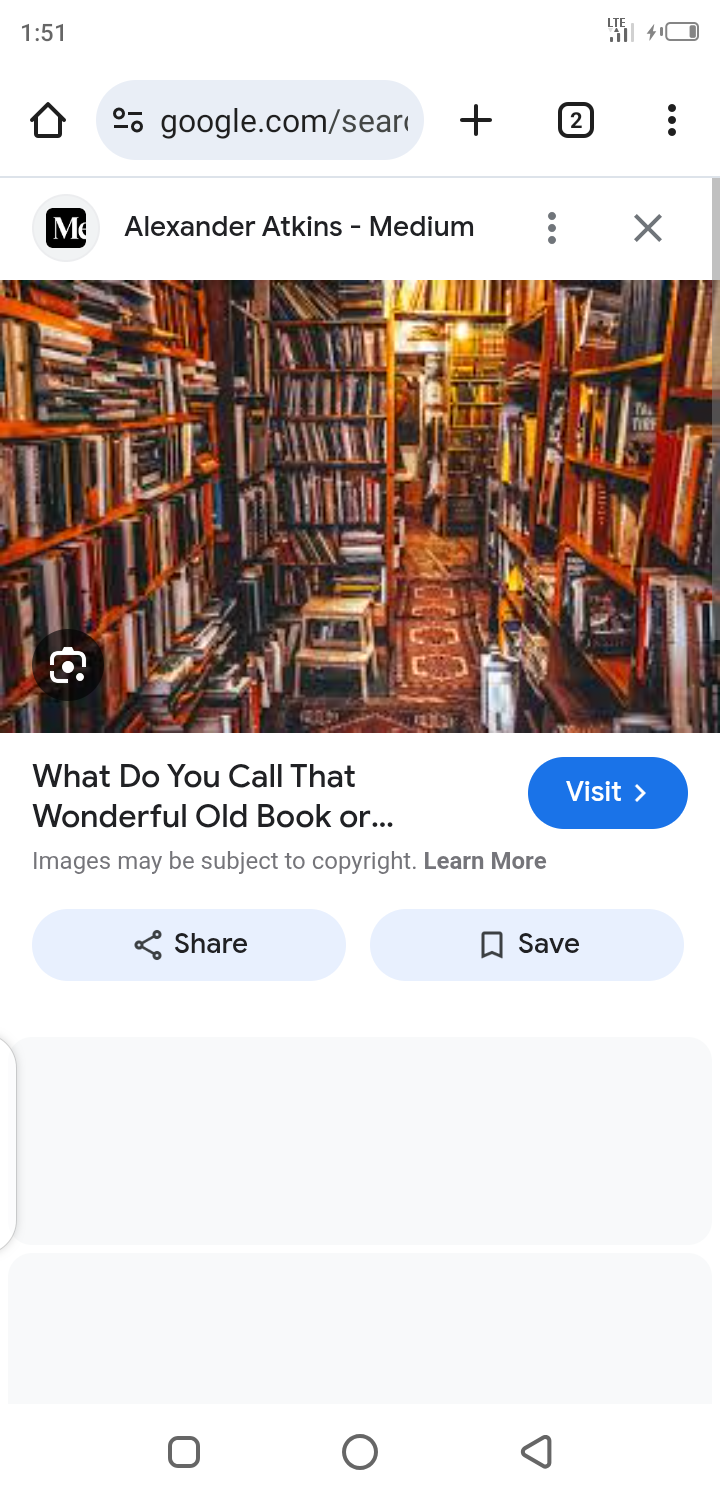Viewport: 720px width, 1500px height.
Task: Open the bookstore image full view
Action: 360,500
